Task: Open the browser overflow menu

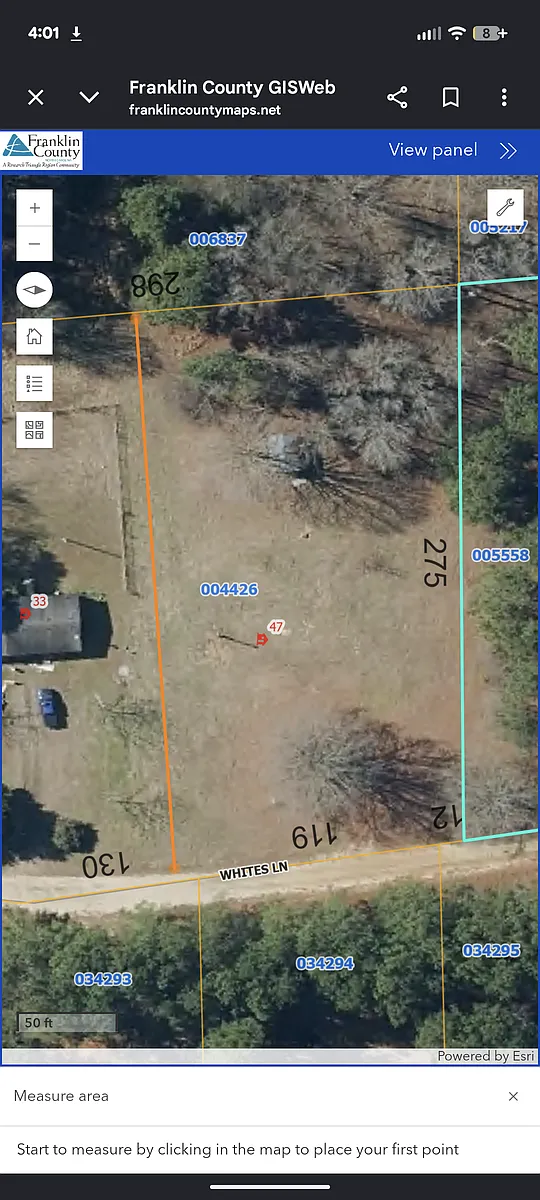Action: [504, 97]
